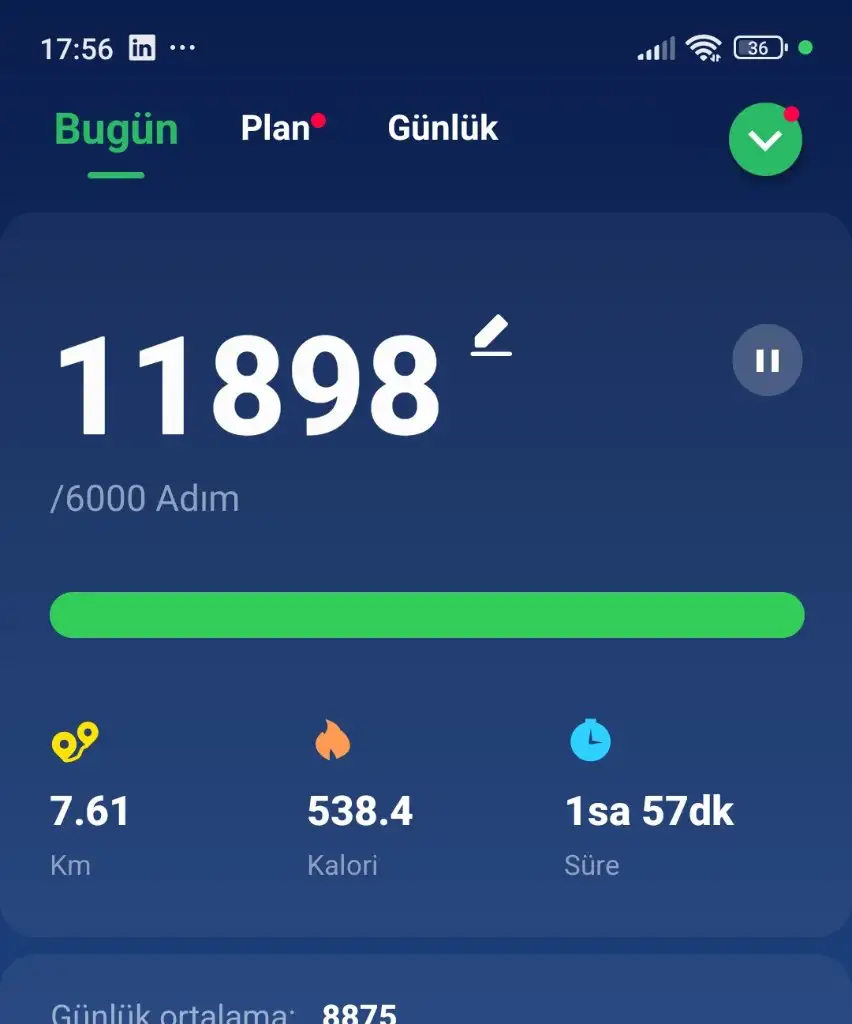The height and width of the screenshot is (1024, 852).
Task: Pause step counting
Action: [767, 360]
